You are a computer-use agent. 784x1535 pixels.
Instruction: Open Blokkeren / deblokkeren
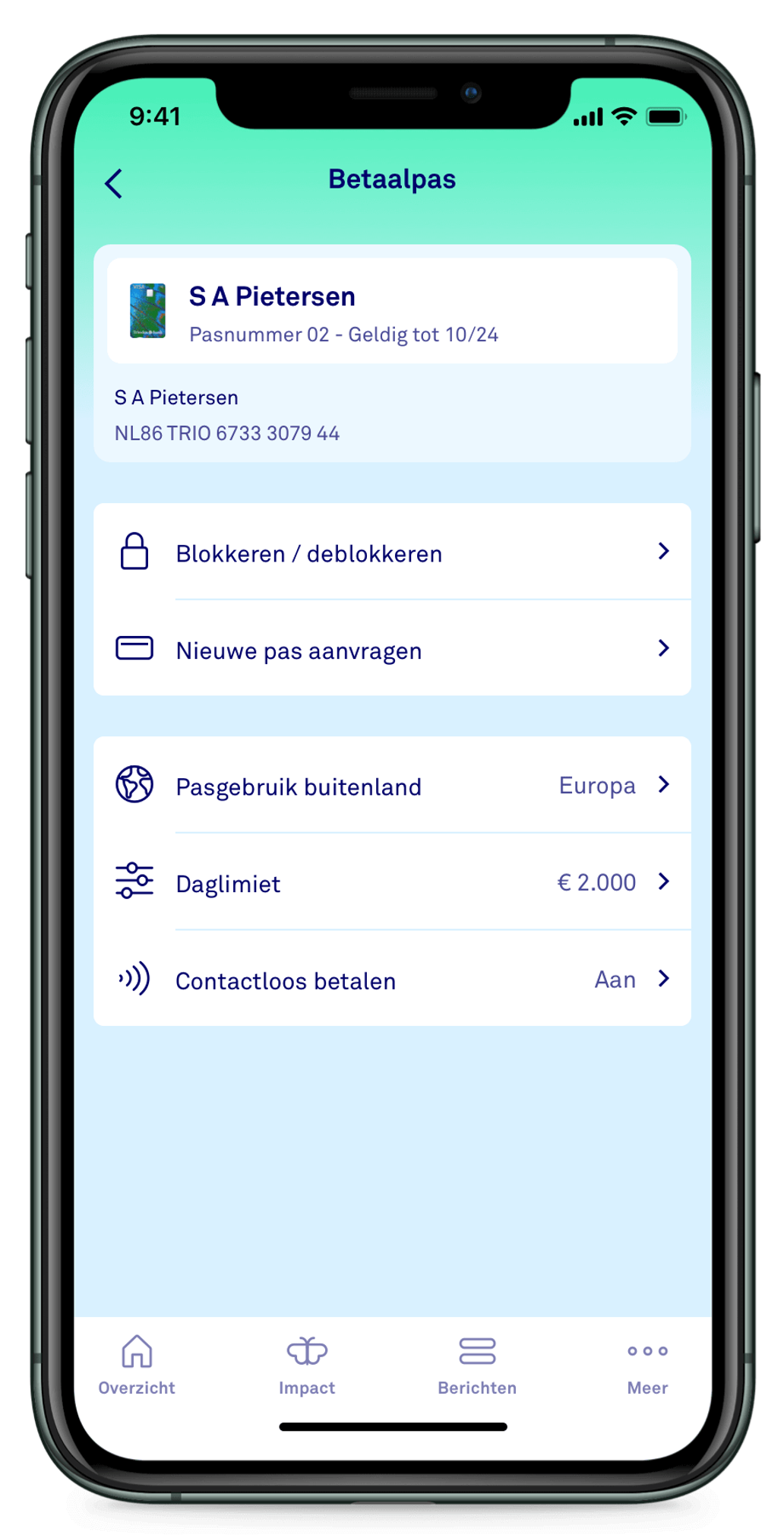(x=392, y=552)
